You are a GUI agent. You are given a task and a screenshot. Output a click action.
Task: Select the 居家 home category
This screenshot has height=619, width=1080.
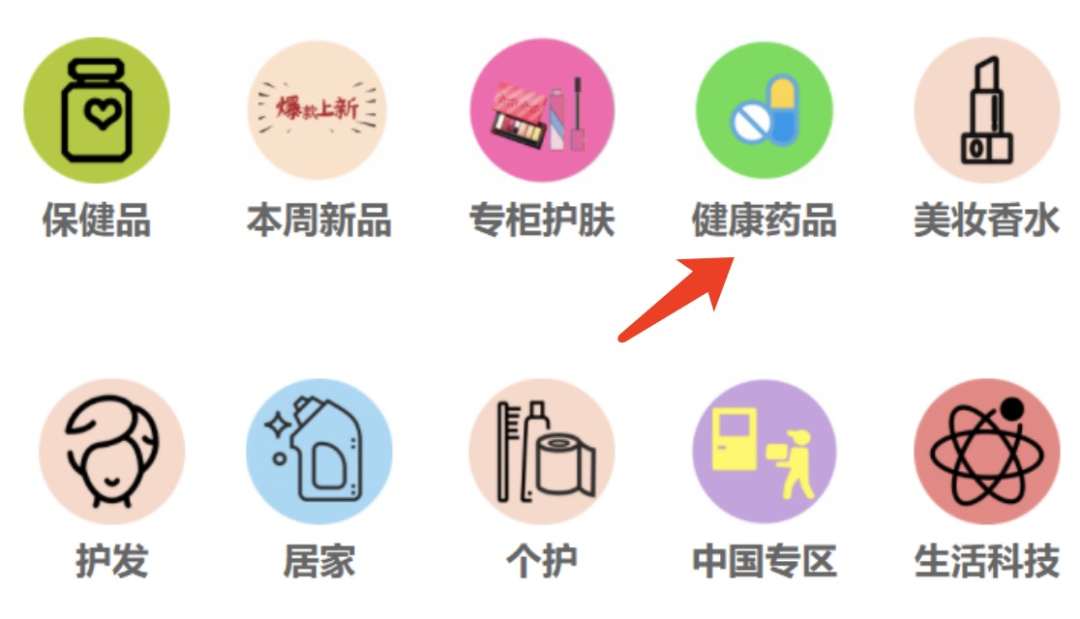pyautogui.click(x=319, y=451)
